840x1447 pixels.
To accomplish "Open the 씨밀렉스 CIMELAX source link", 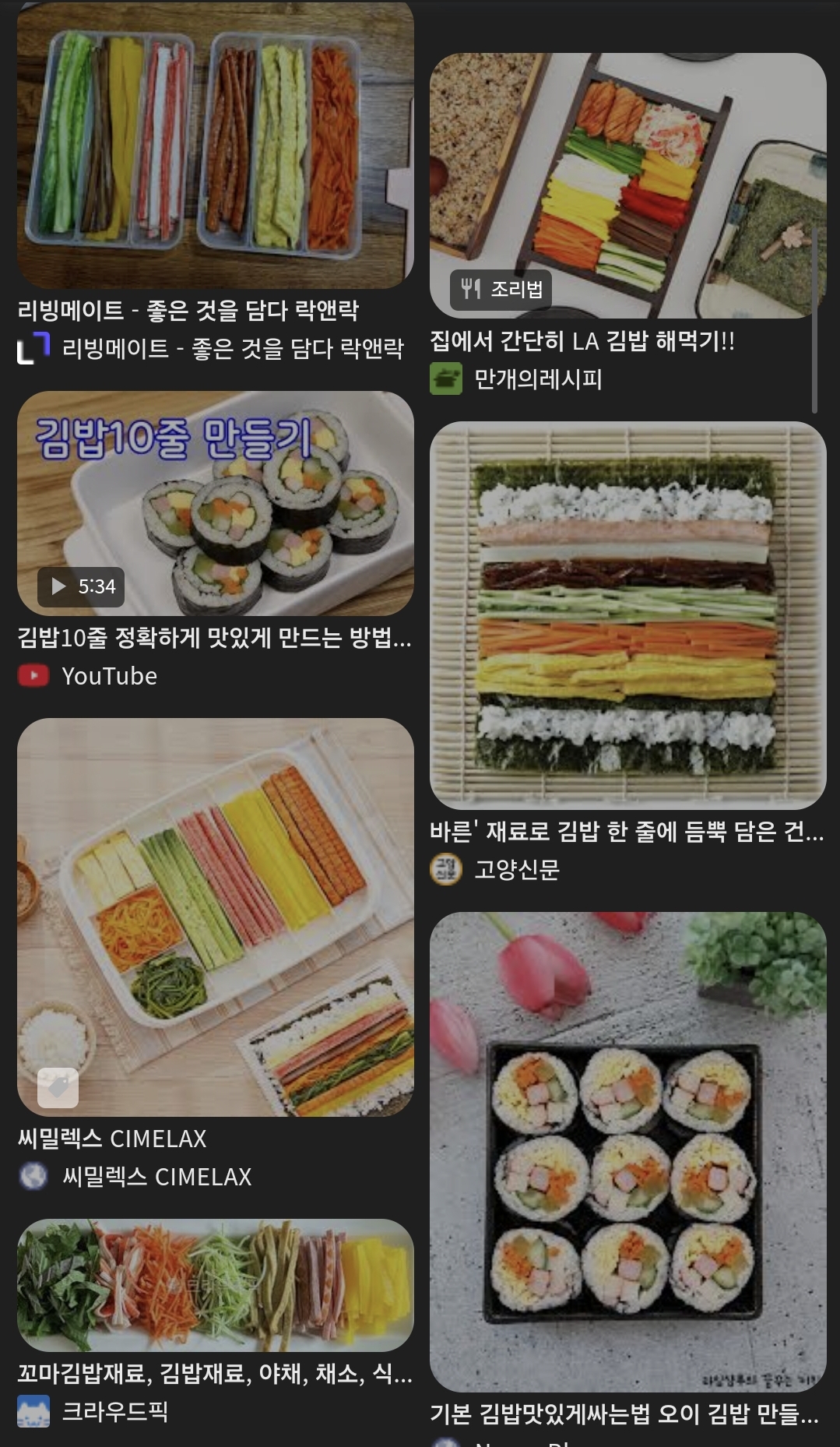I will (156, 1177).
